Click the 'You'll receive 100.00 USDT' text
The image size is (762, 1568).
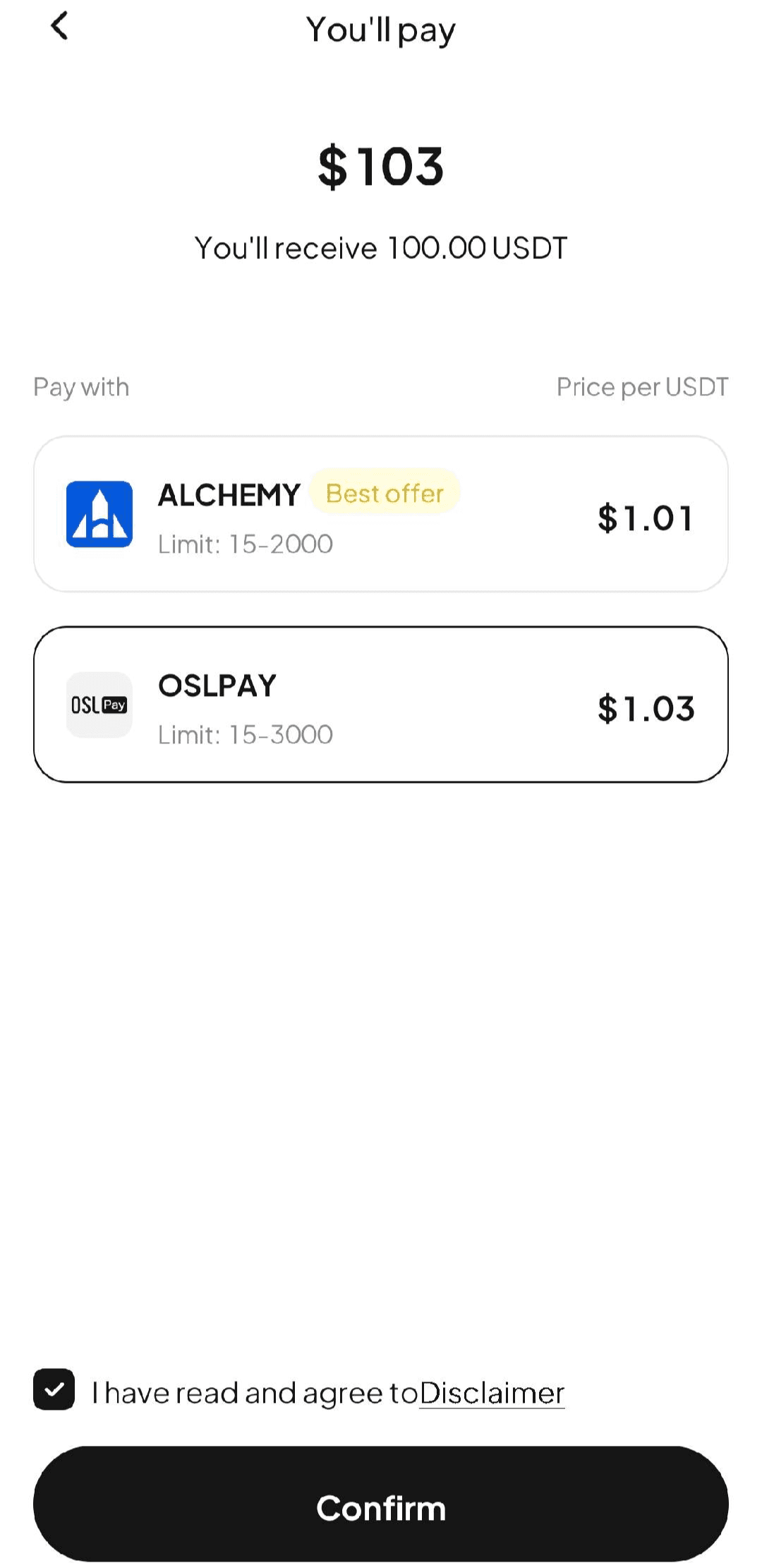tap(381, 248)
